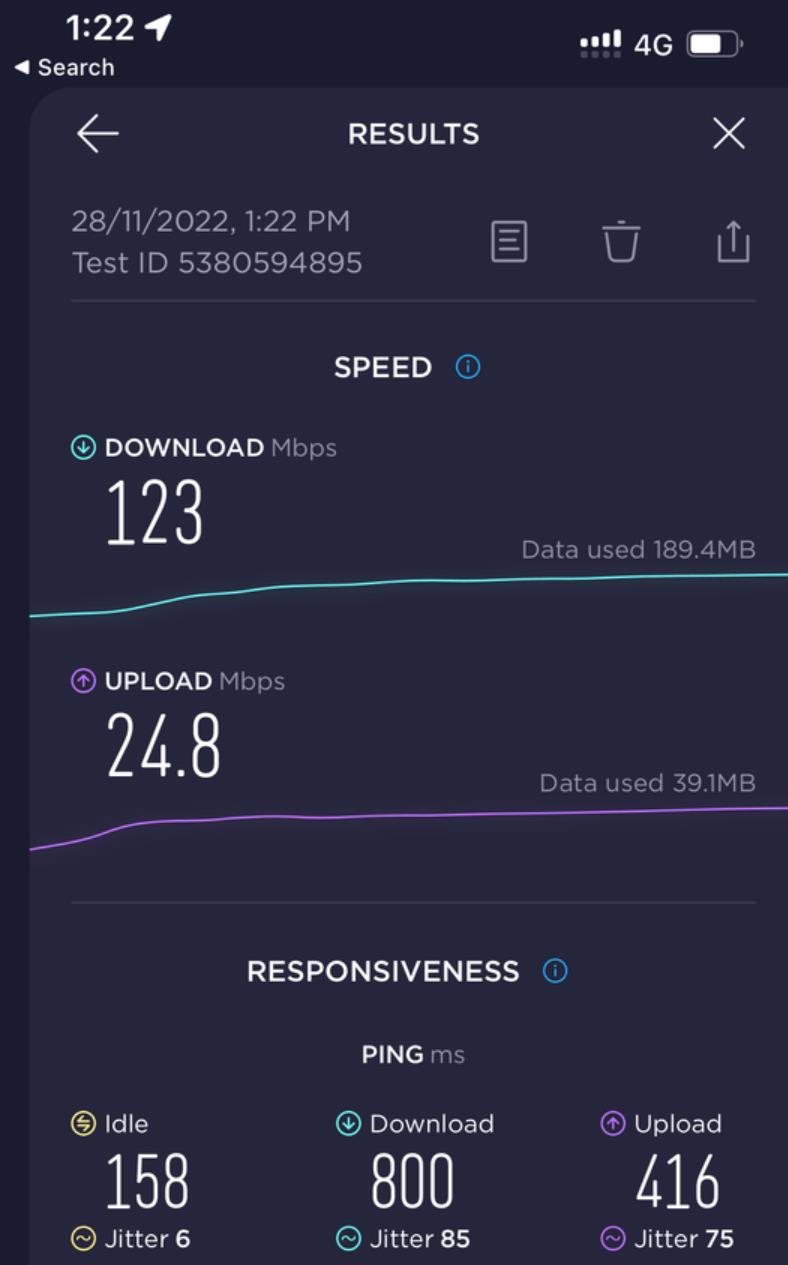Return to Search via status bar link

pyautogui.click(x=65, y=68)
